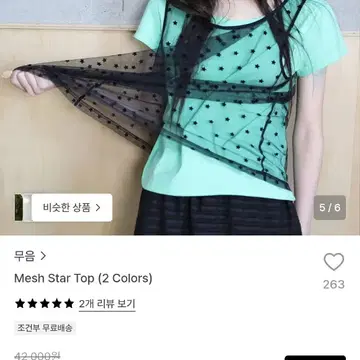Open similar products via 비슷한 상품
360x360 pixels.
pos(63,208)
